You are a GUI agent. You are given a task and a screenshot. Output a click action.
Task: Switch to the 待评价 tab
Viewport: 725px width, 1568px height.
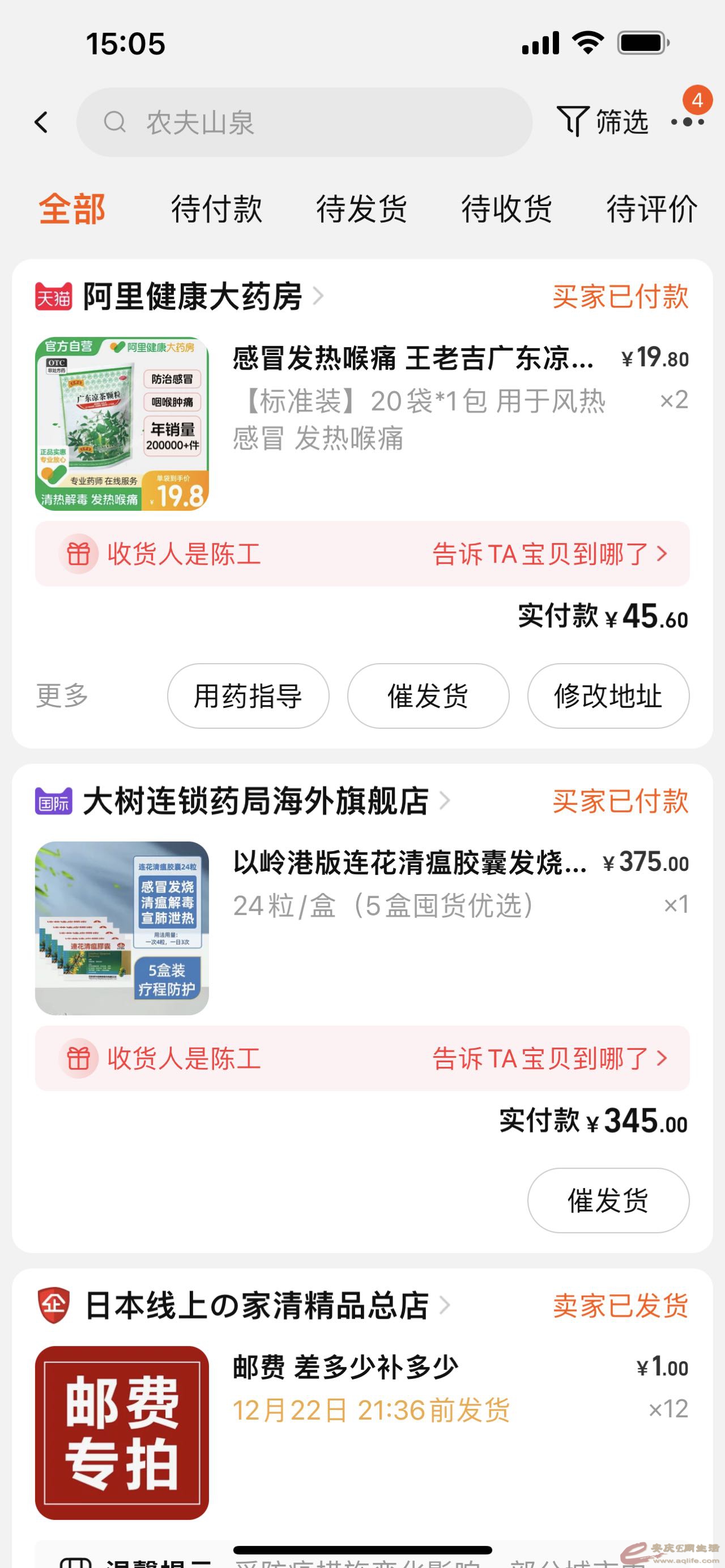(651, 209)
